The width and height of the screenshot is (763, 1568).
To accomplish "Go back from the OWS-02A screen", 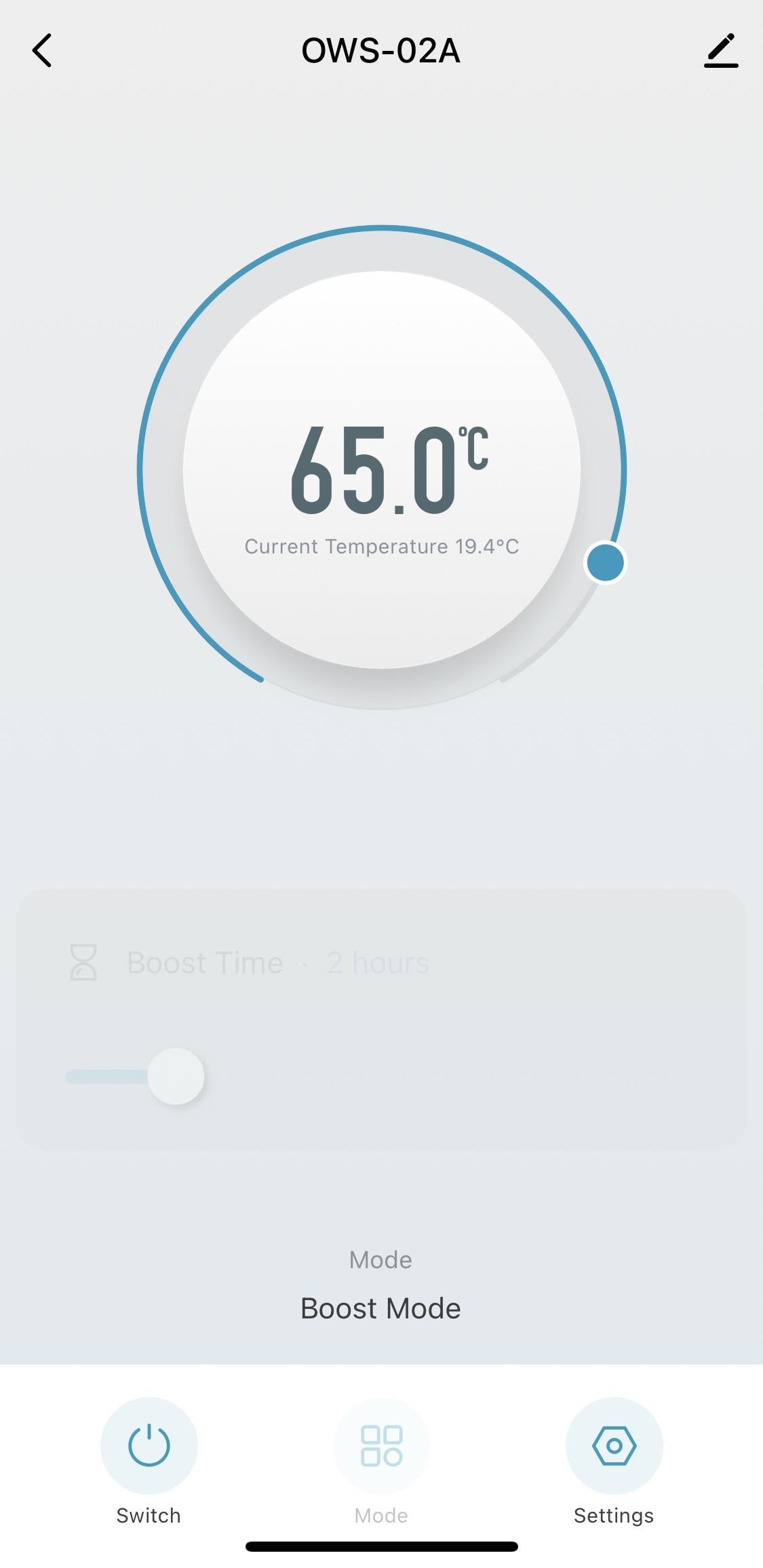I will coord(42,51).
